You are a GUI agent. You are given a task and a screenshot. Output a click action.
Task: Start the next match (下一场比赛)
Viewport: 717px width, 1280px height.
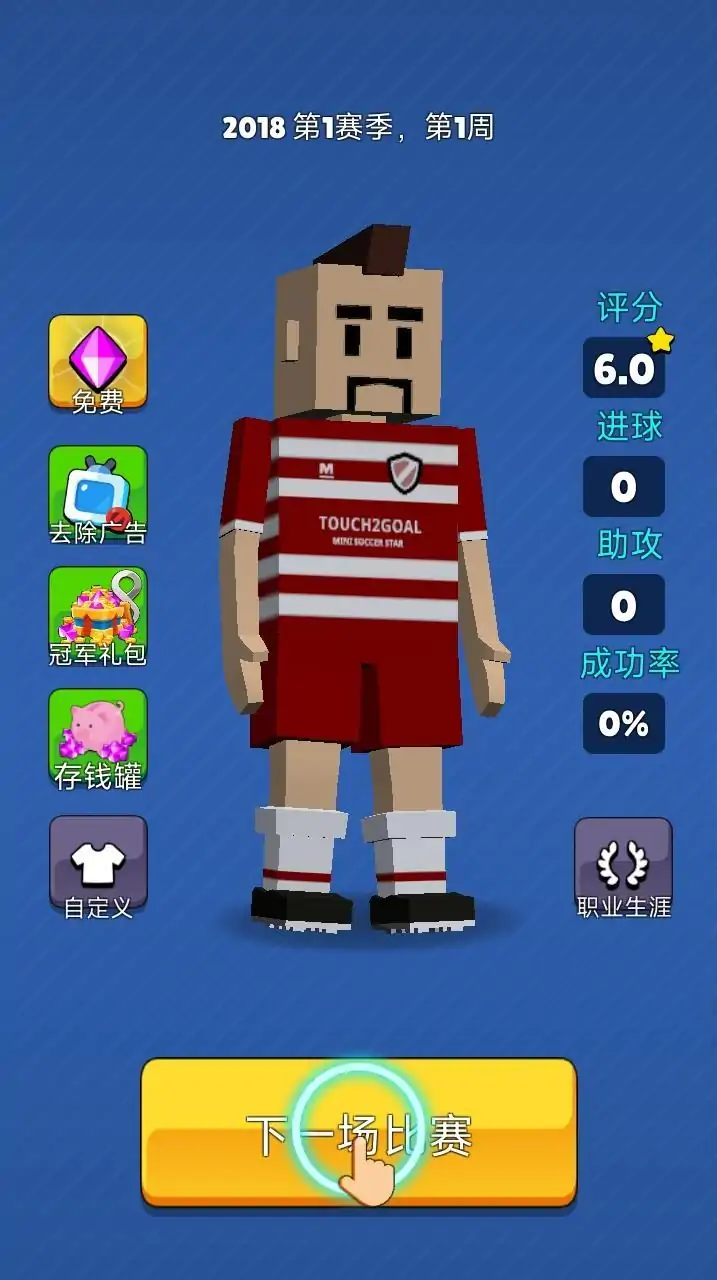[x=358, y=1132]
